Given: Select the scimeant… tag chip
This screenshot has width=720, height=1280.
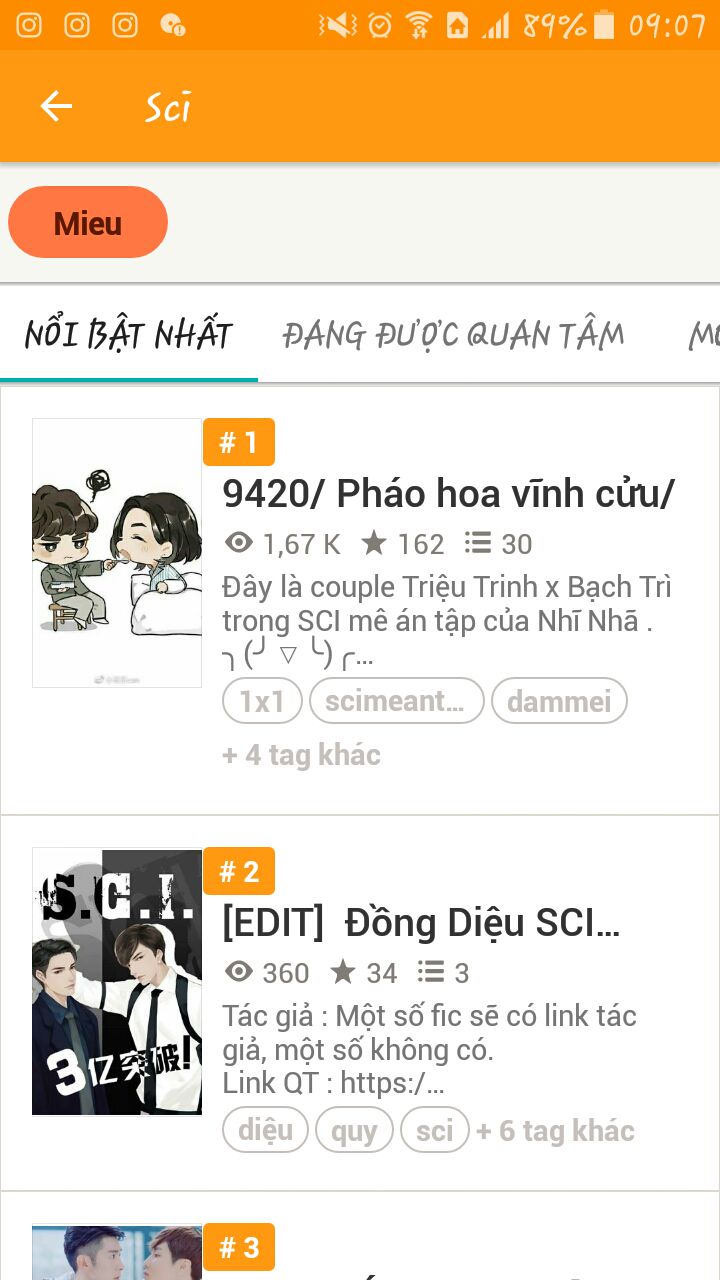Looking at the screenshot, I should click(x=396, y=701).
